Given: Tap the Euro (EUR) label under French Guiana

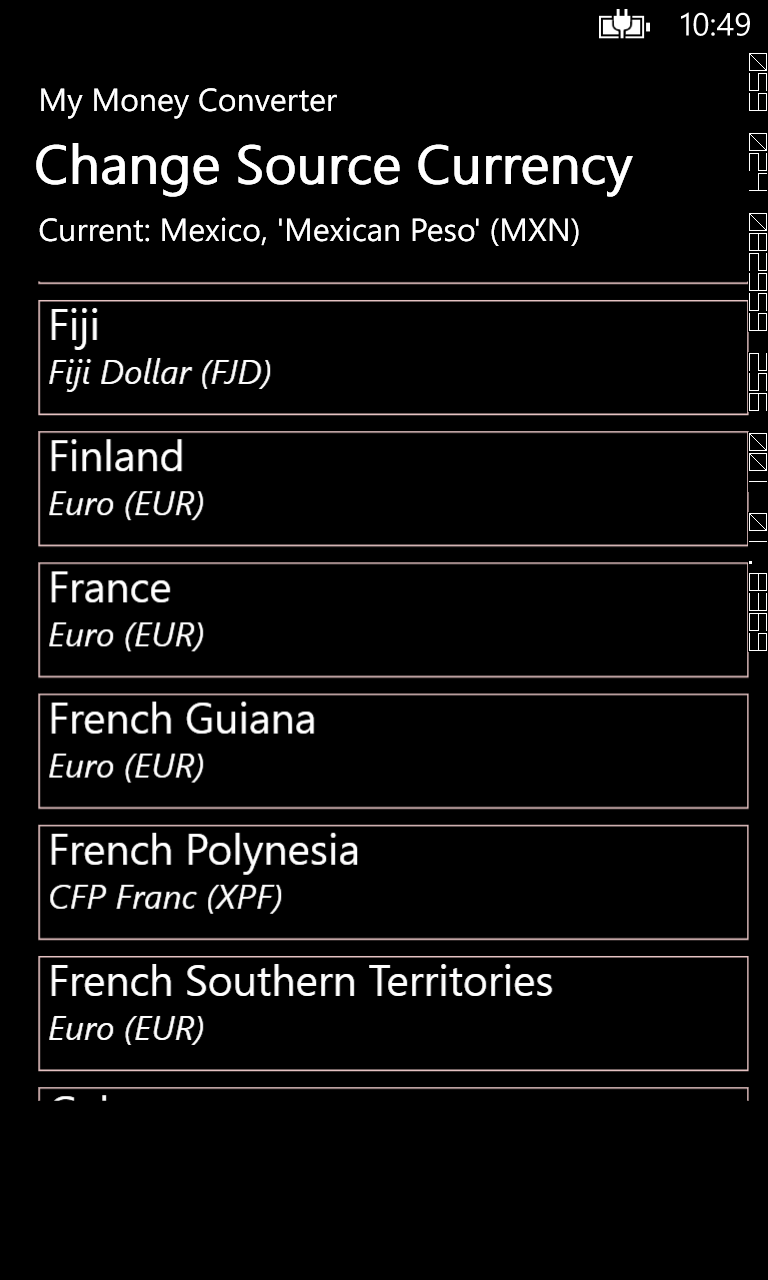Looking at the screenshot, I should click(123, 766).
